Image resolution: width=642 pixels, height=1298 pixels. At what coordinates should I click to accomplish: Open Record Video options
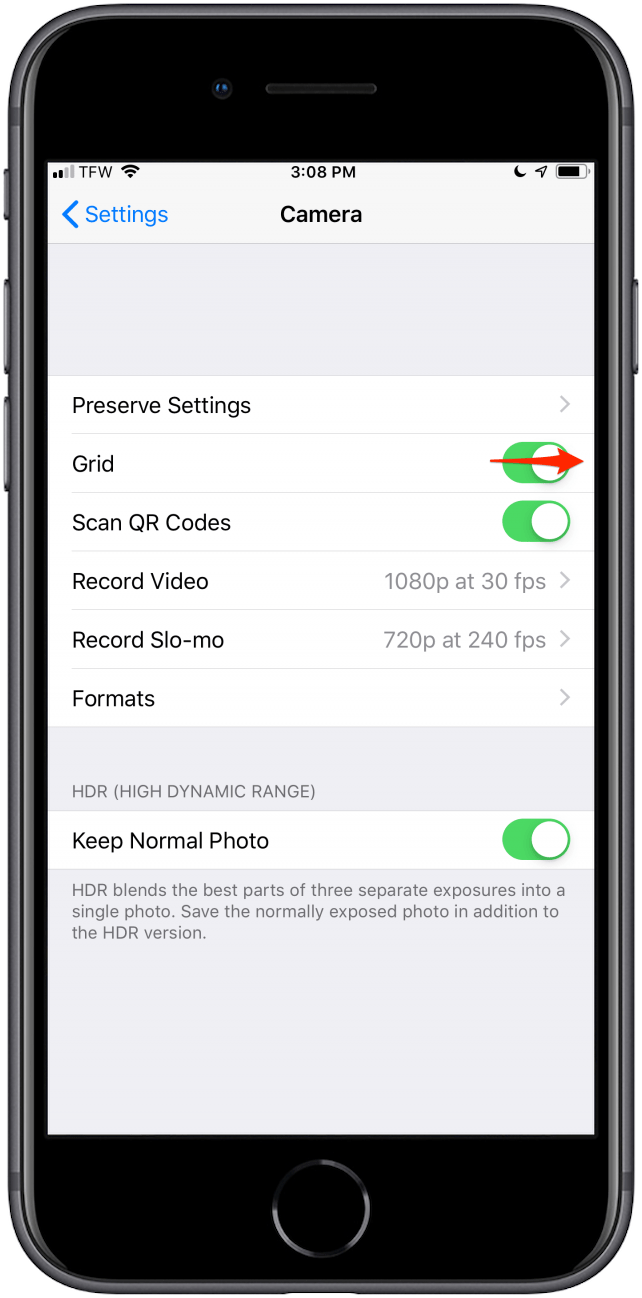tap(320, 581)
